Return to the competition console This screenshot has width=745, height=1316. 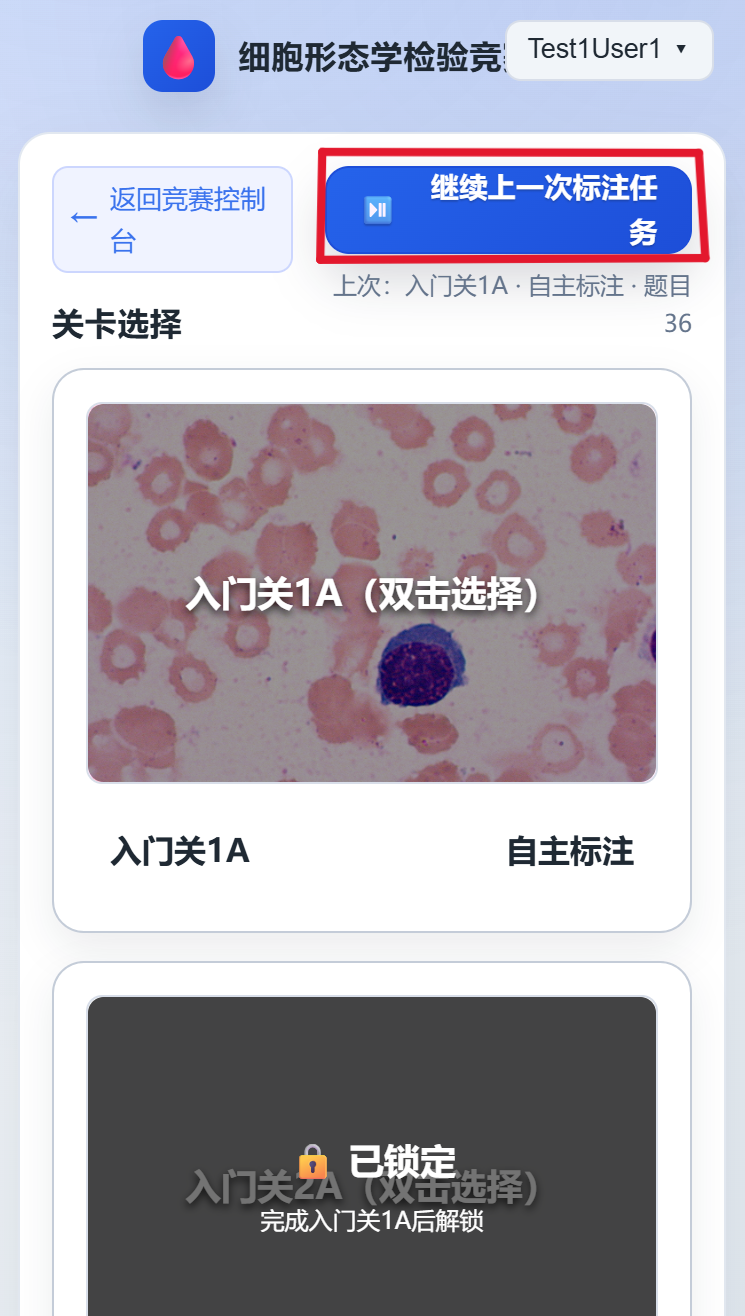172,220
